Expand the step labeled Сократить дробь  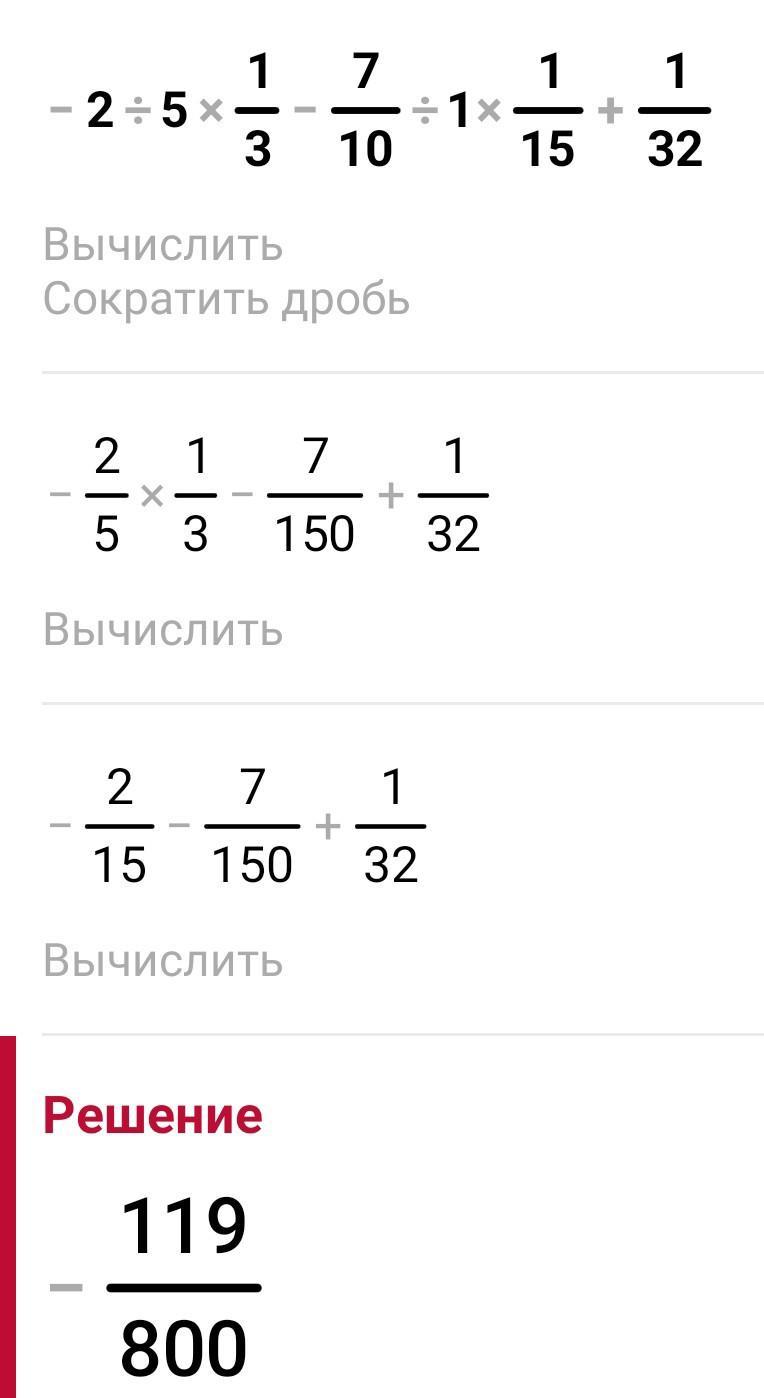[226, 298]
